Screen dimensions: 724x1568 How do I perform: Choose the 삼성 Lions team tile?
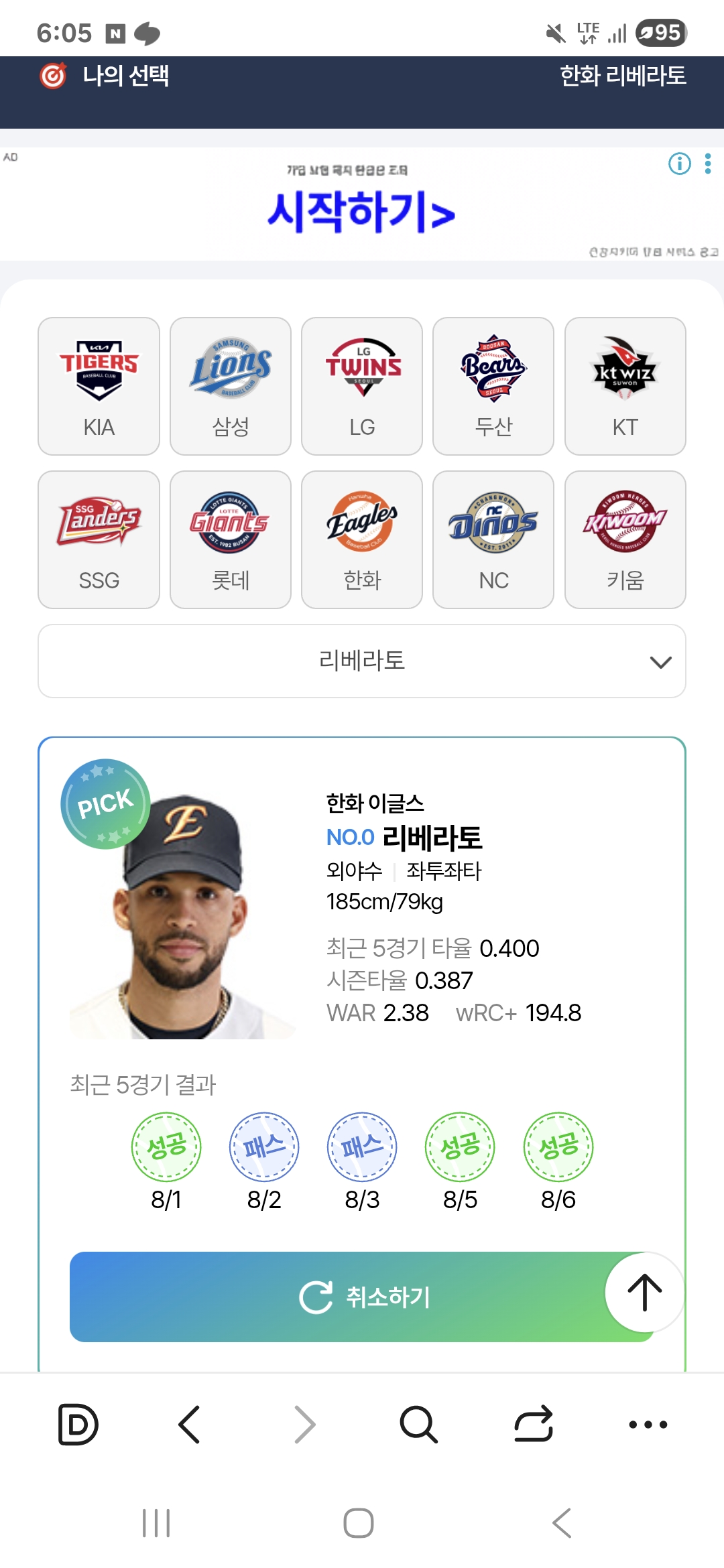pos(231,387)
